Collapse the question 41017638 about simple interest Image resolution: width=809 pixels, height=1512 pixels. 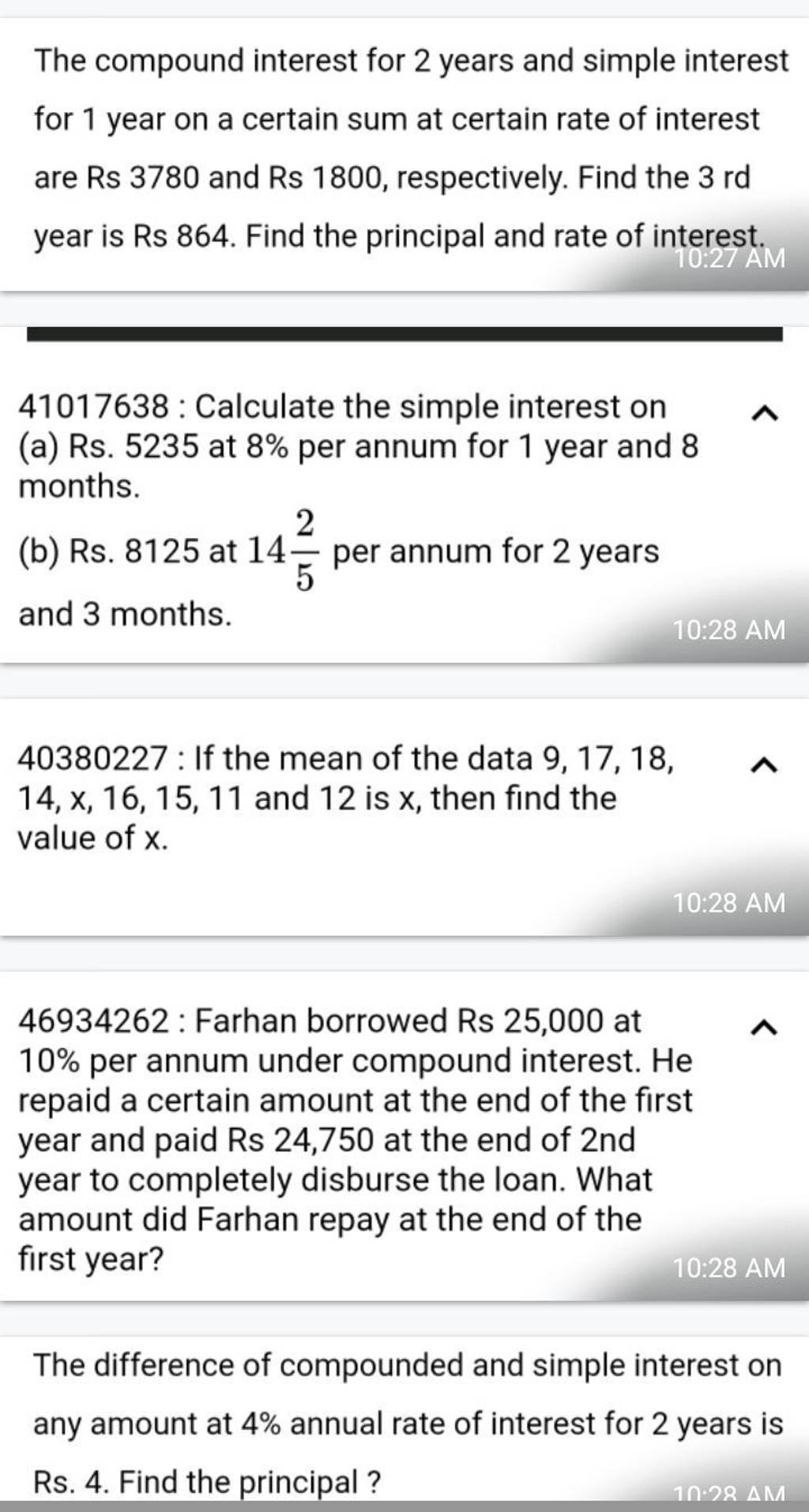[764, 413]
